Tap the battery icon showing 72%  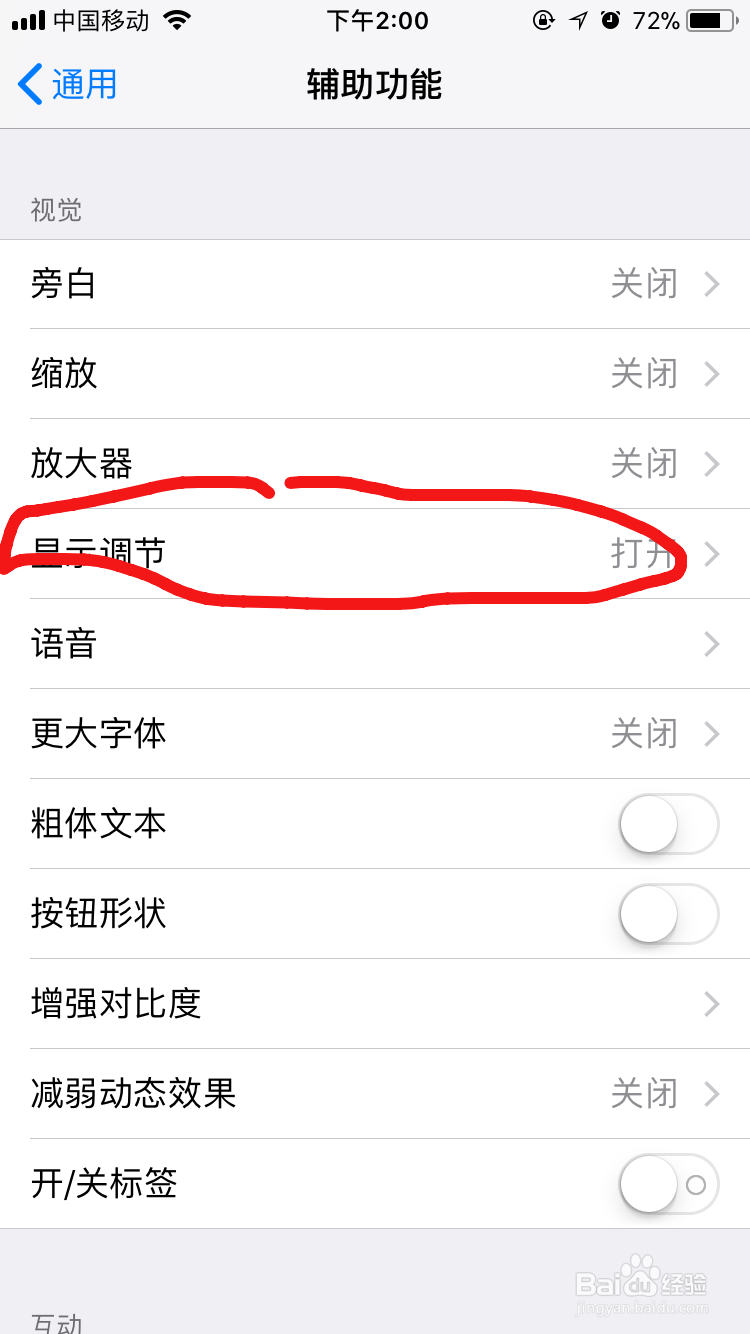point(712,19)
